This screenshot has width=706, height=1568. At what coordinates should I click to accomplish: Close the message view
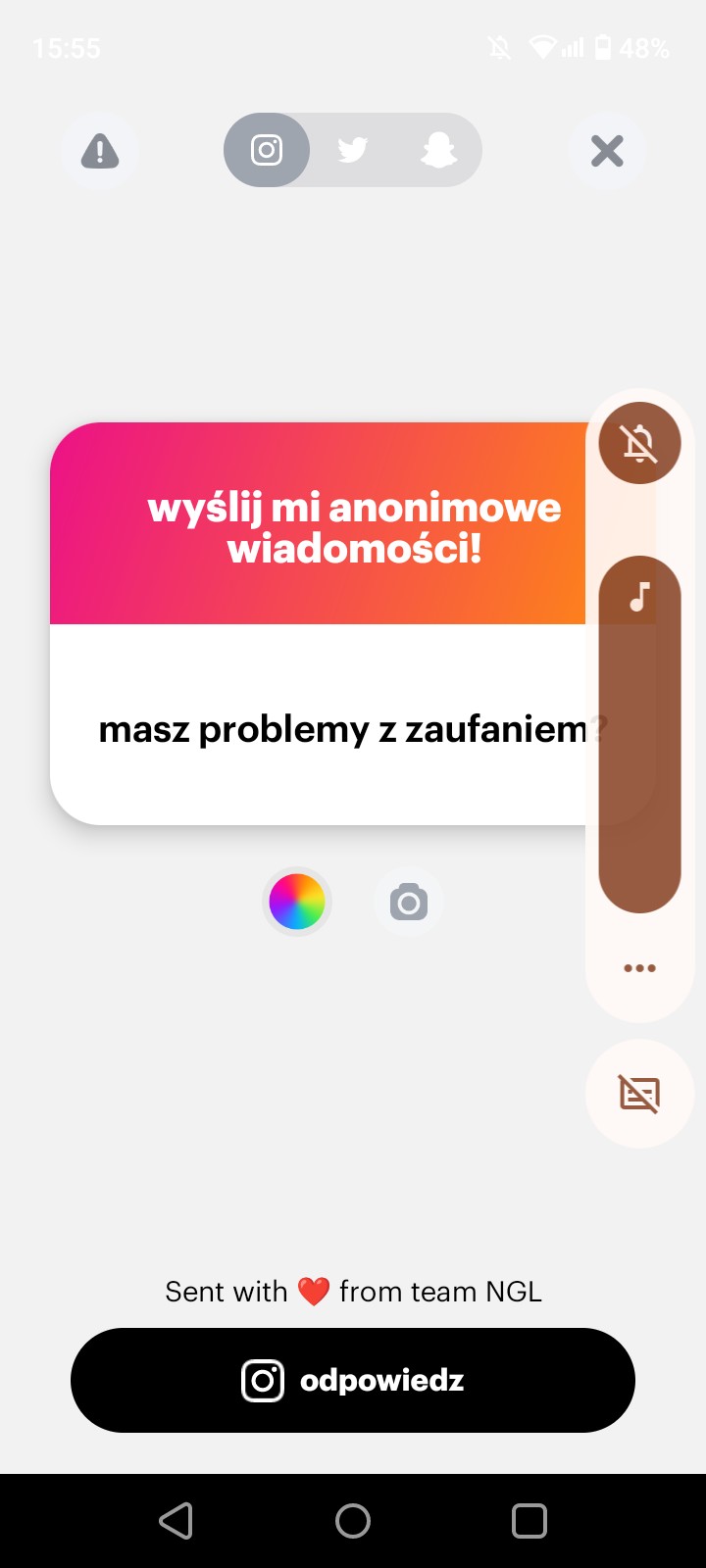click(x=607, y=151)
